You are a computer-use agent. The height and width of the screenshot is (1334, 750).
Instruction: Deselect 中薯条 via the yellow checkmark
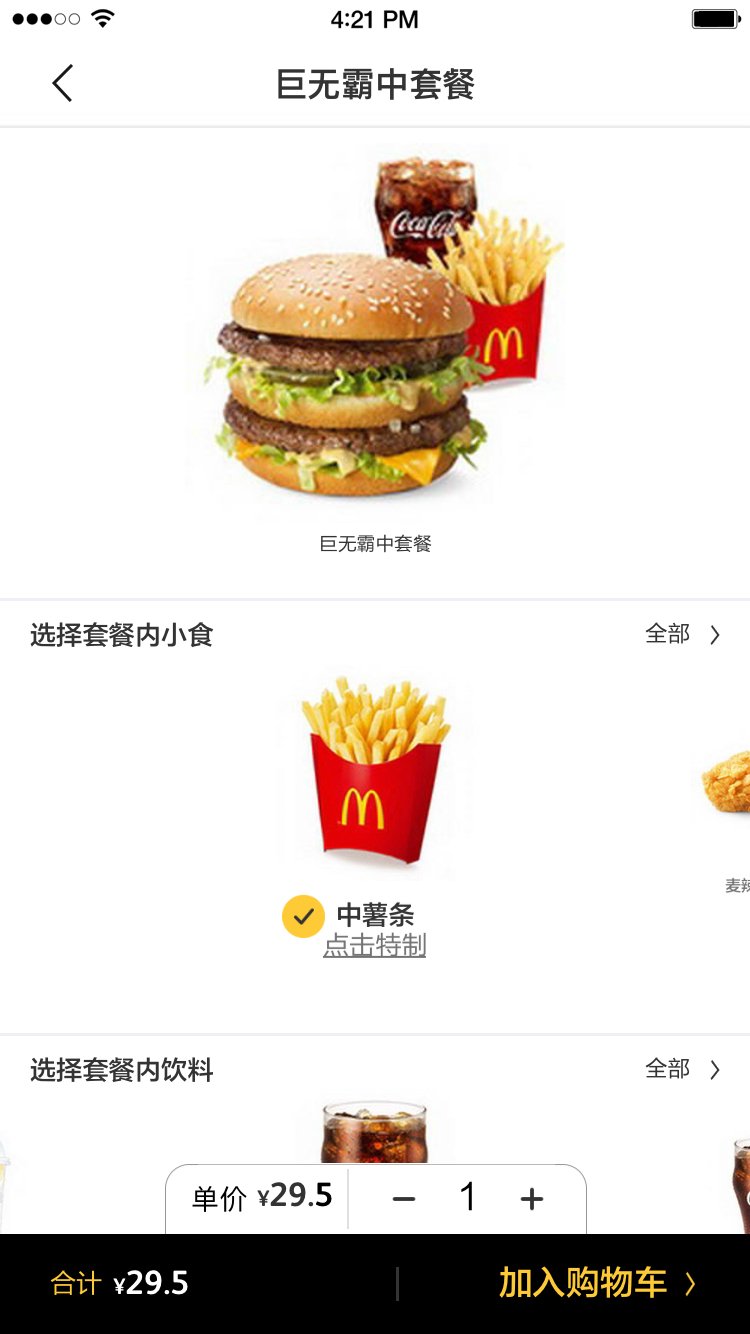point(303,915)
